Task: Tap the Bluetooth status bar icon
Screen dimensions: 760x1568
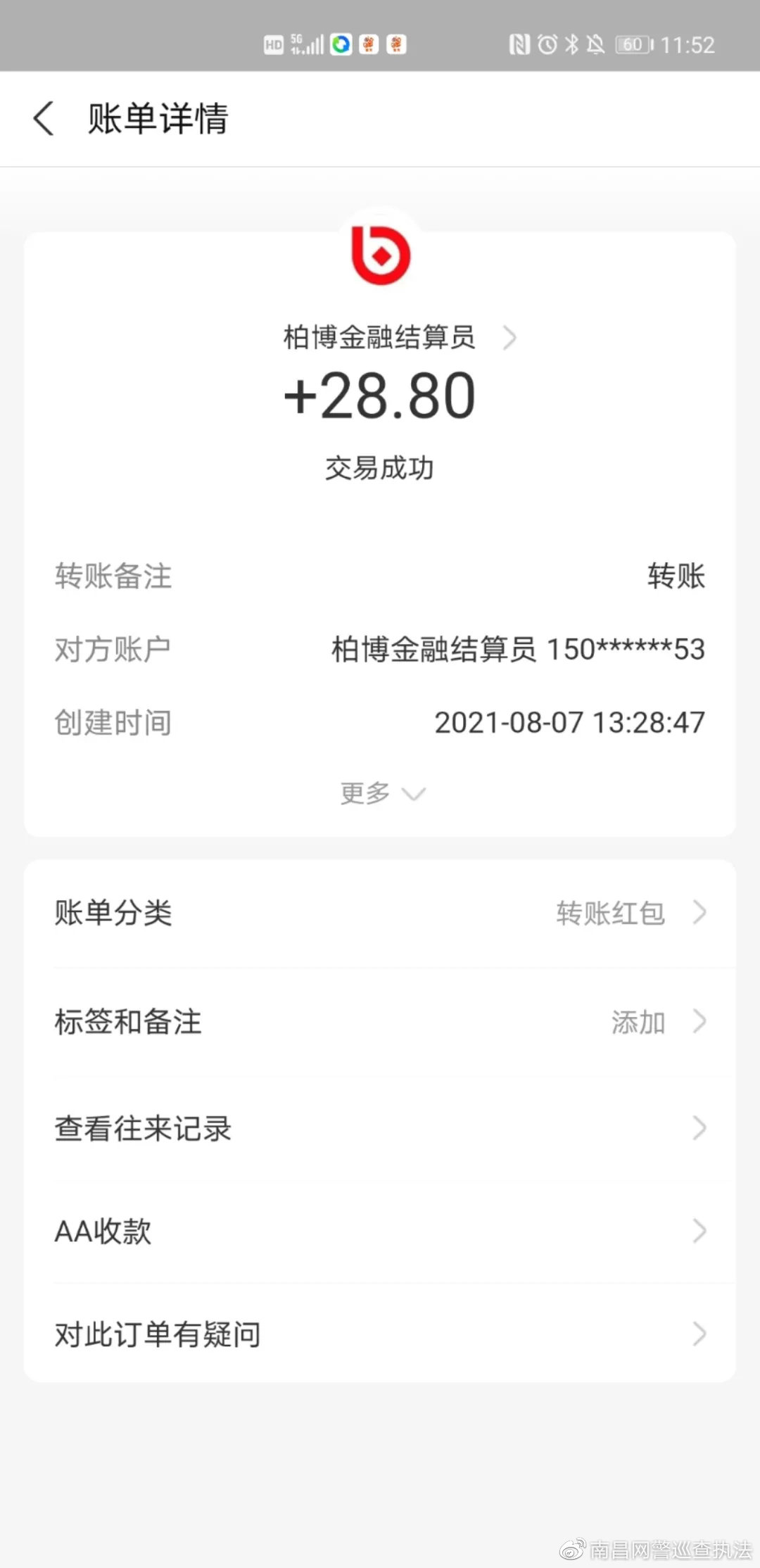Action: (x=571, y=44)
